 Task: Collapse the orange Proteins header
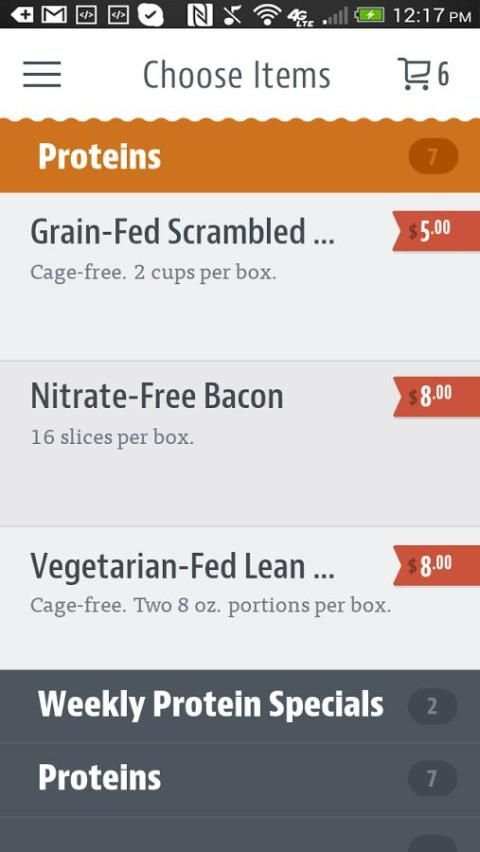click(240, 156)
